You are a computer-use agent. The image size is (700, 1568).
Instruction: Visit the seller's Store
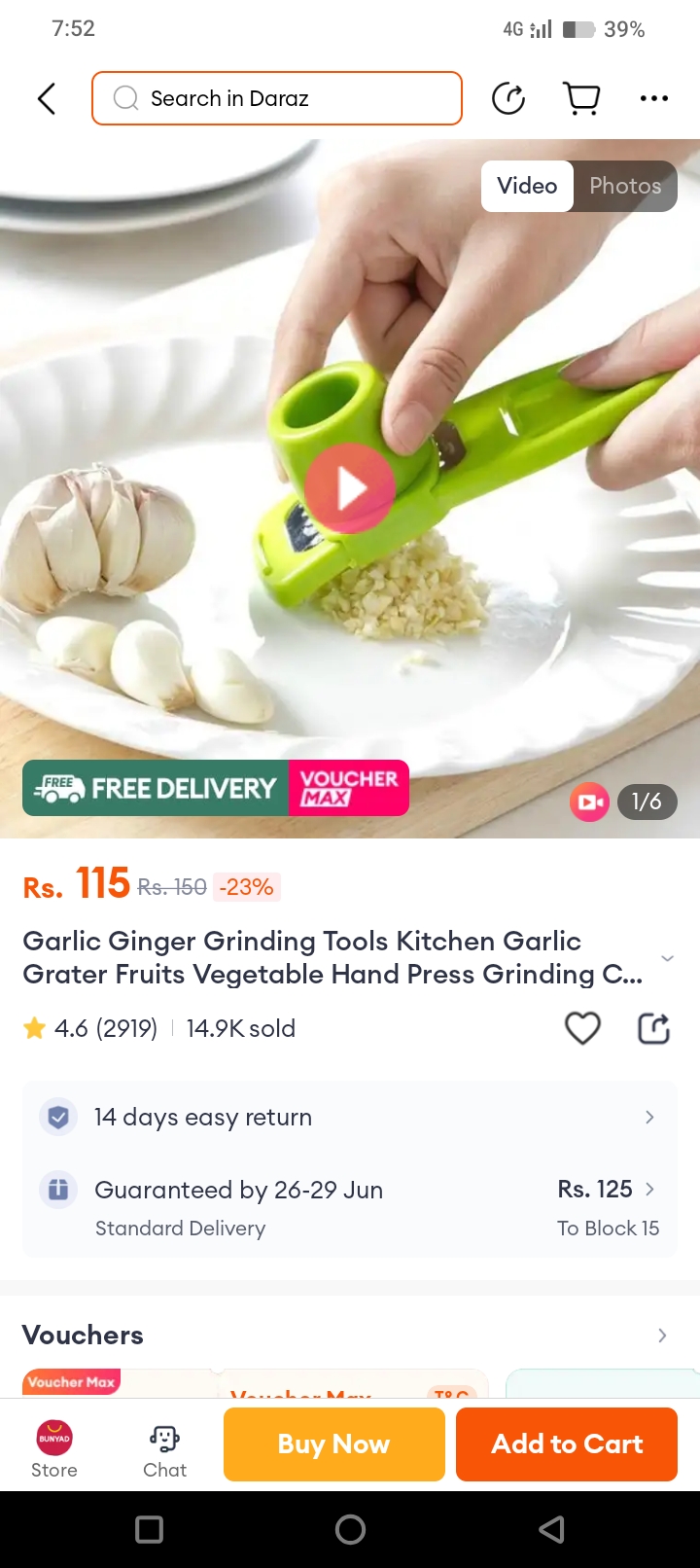pos(54,1447)
